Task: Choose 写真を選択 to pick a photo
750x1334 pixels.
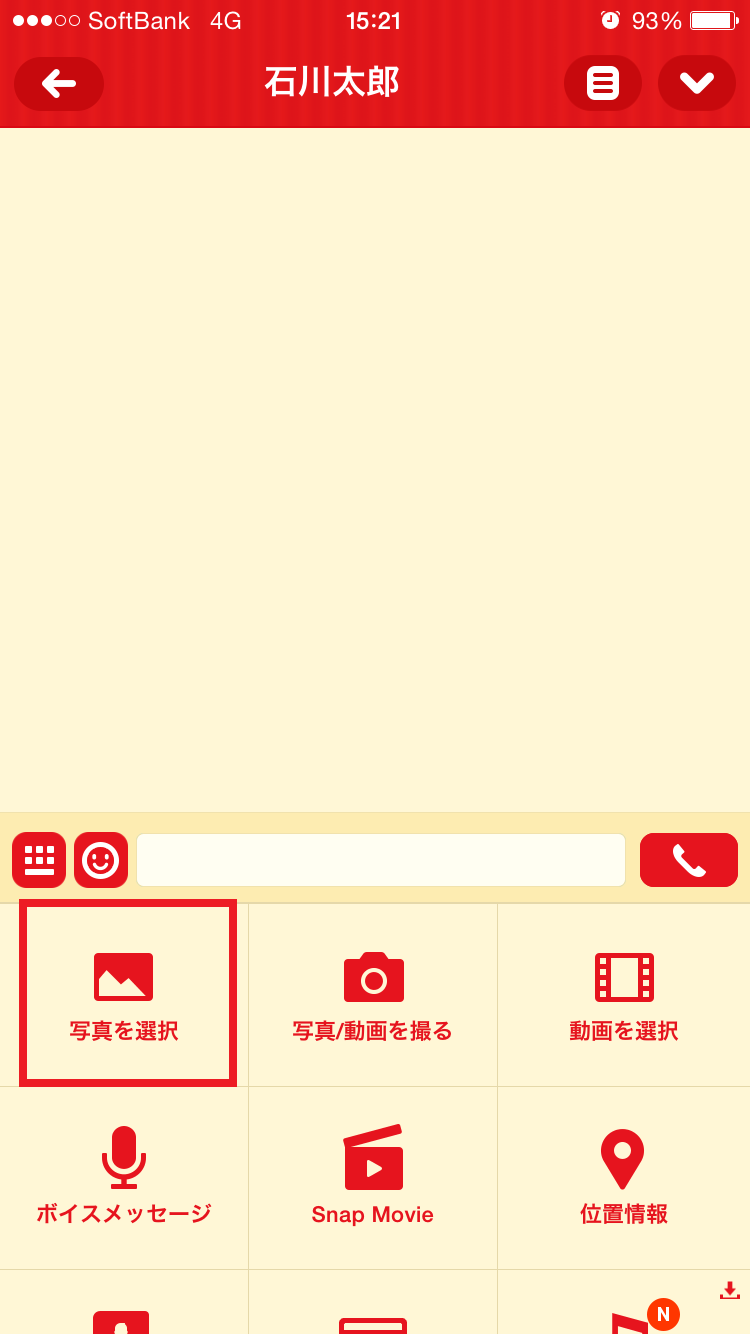Action: point(125,994)
